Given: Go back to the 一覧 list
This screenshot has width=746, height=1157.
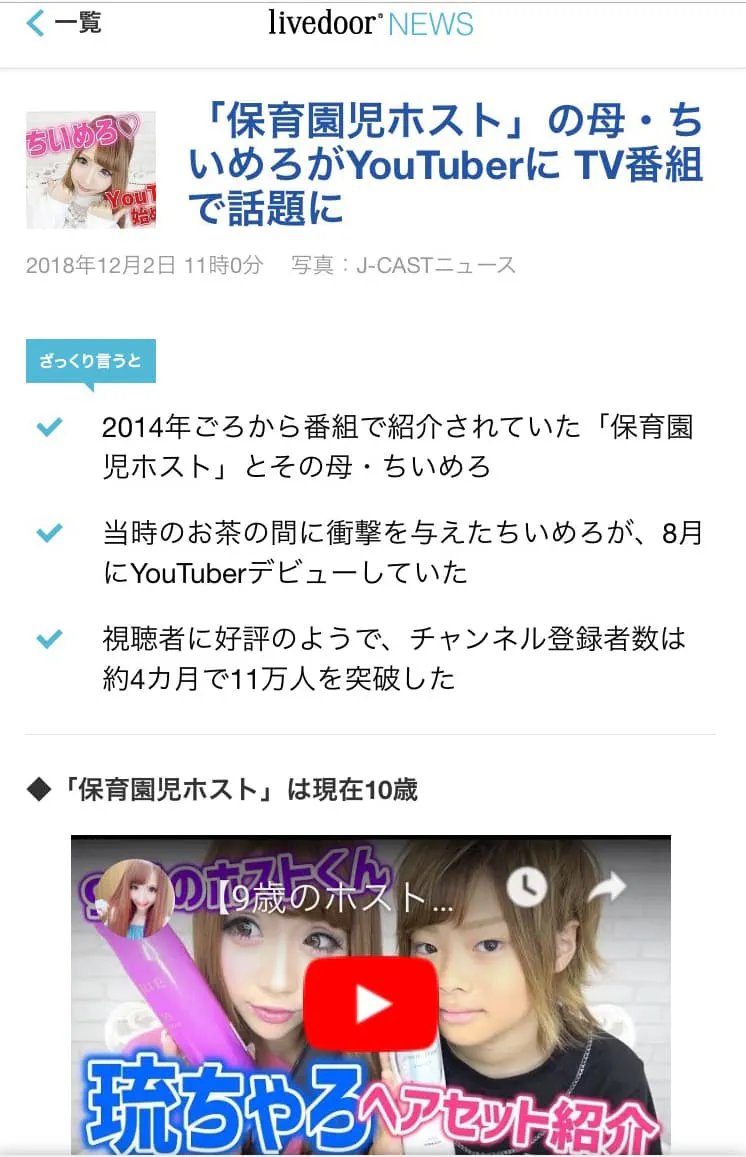Looking at the screenshot, I should tap(63, 23).
